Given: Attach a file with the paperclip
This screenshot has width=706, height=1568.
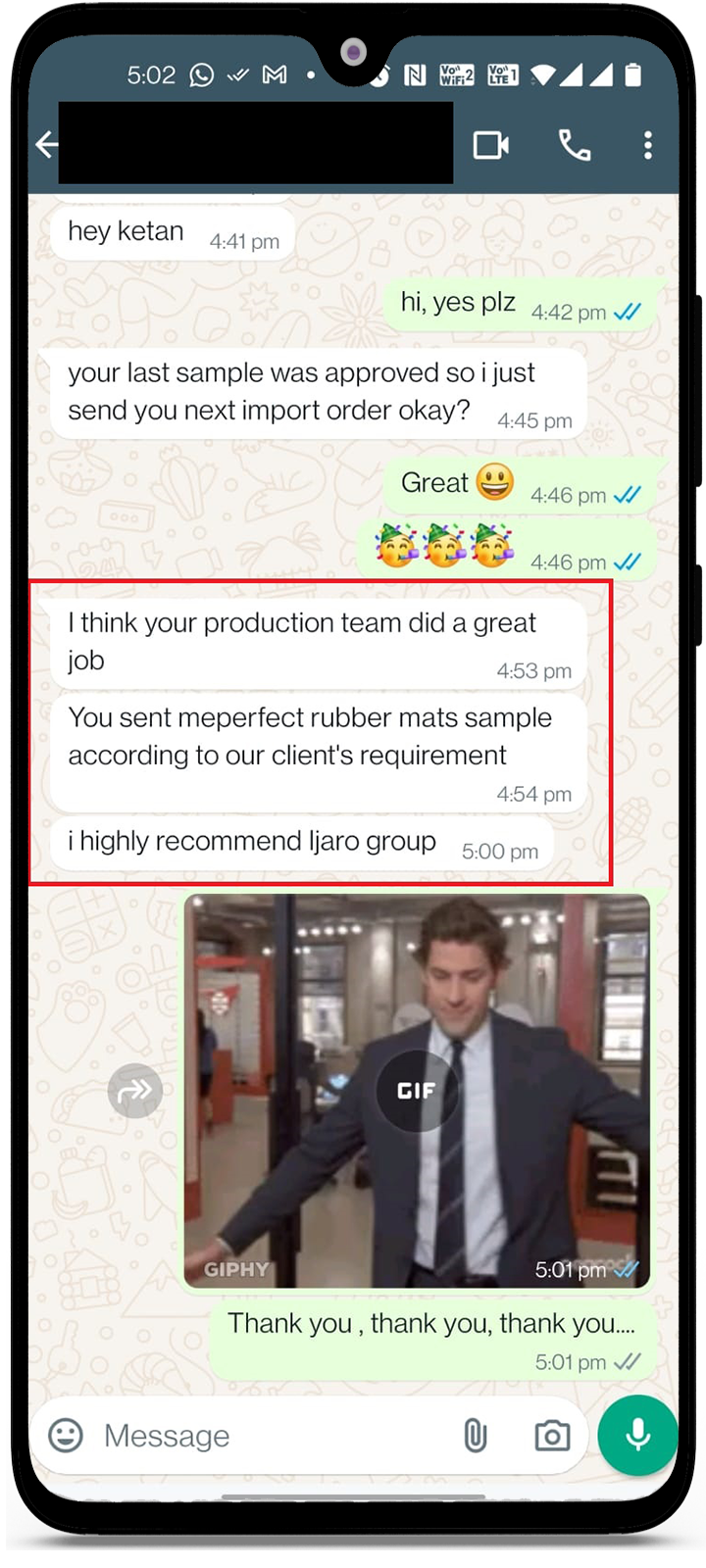Looking at the screenshot, I should click(475, 1436).
